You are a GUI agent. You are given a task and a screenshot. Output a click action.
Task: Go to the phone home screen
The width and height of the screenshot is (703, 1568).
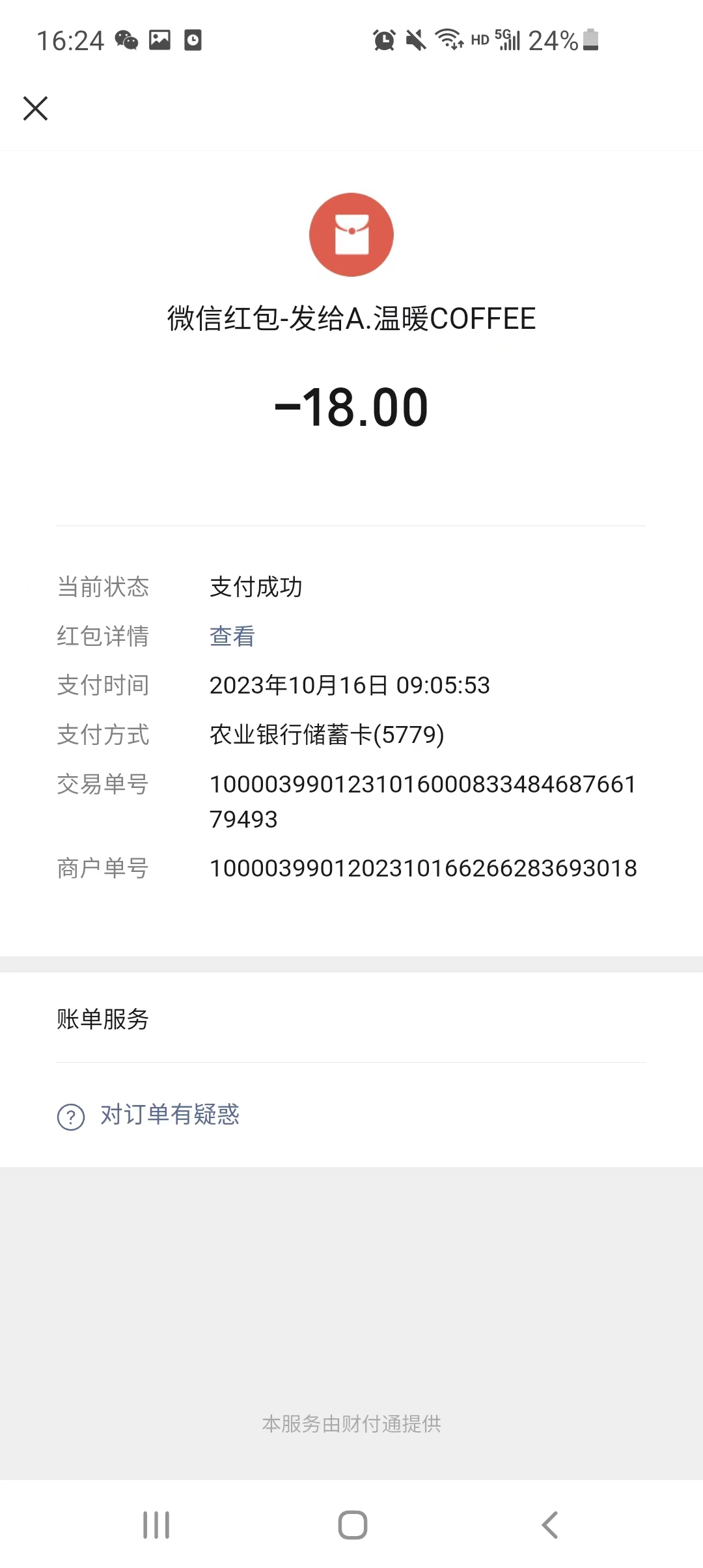click(352, 1525)
